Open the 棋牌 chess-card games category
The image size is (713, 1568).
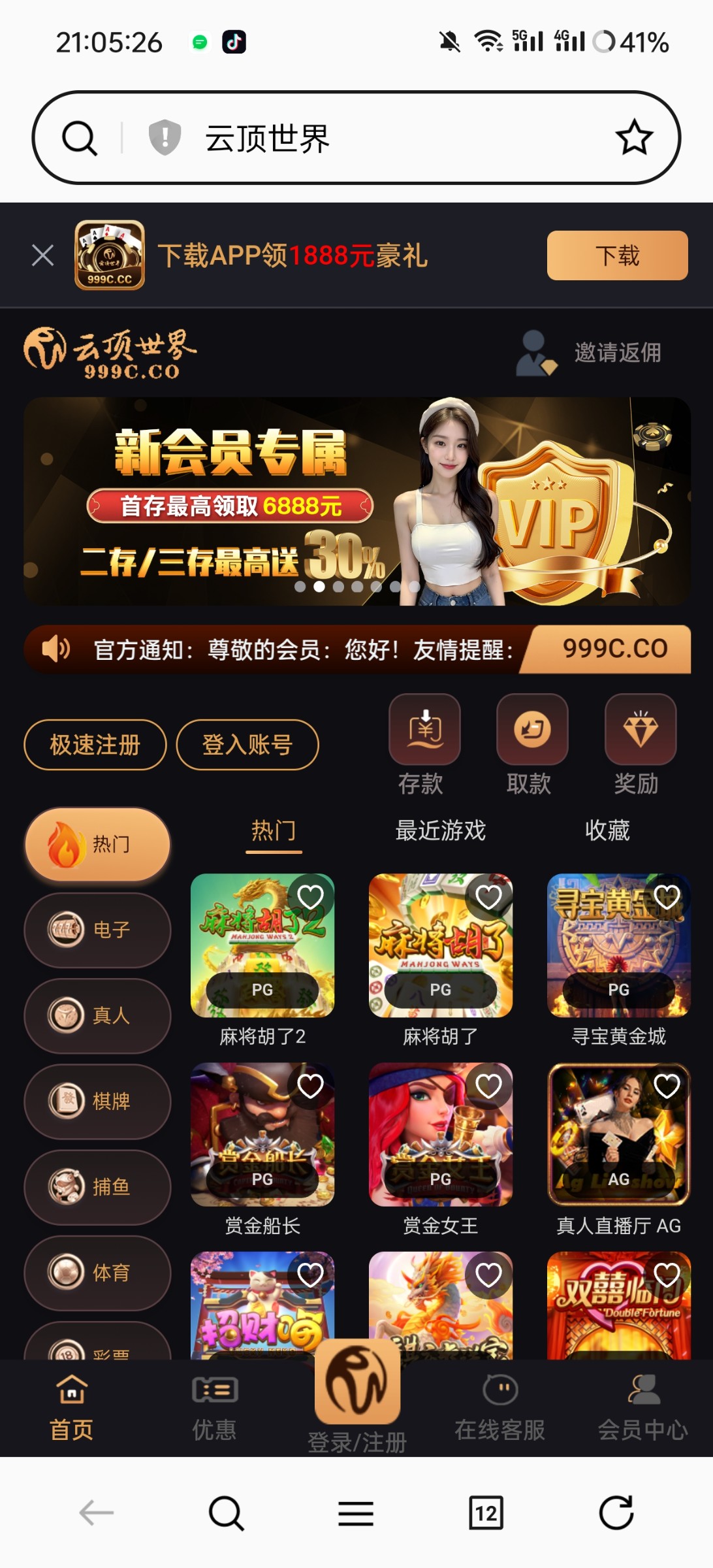pos(97,1101)
